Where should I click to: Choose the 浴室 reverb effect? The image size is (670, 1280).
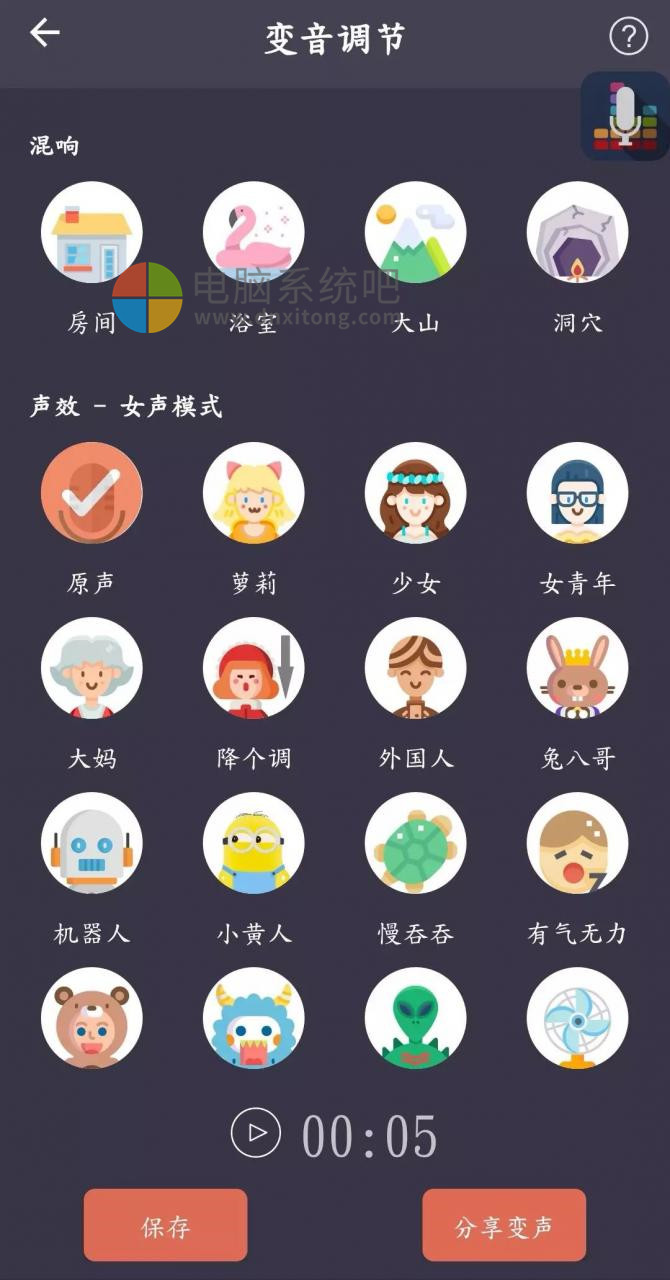253,232
